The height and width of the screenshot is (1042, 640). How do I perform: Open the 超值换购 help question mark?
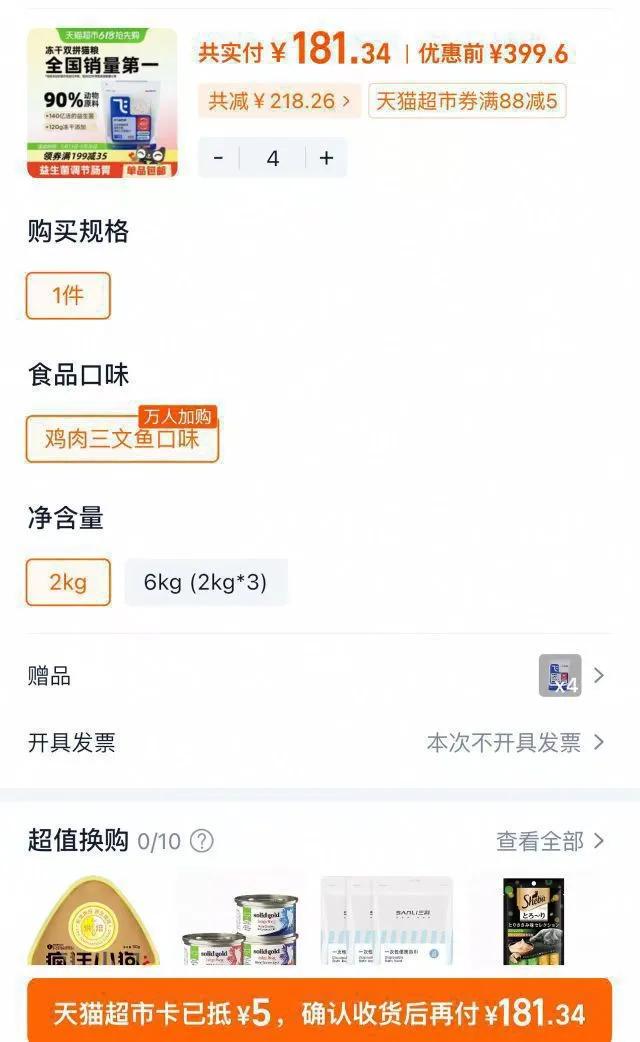tap(201, 841)
